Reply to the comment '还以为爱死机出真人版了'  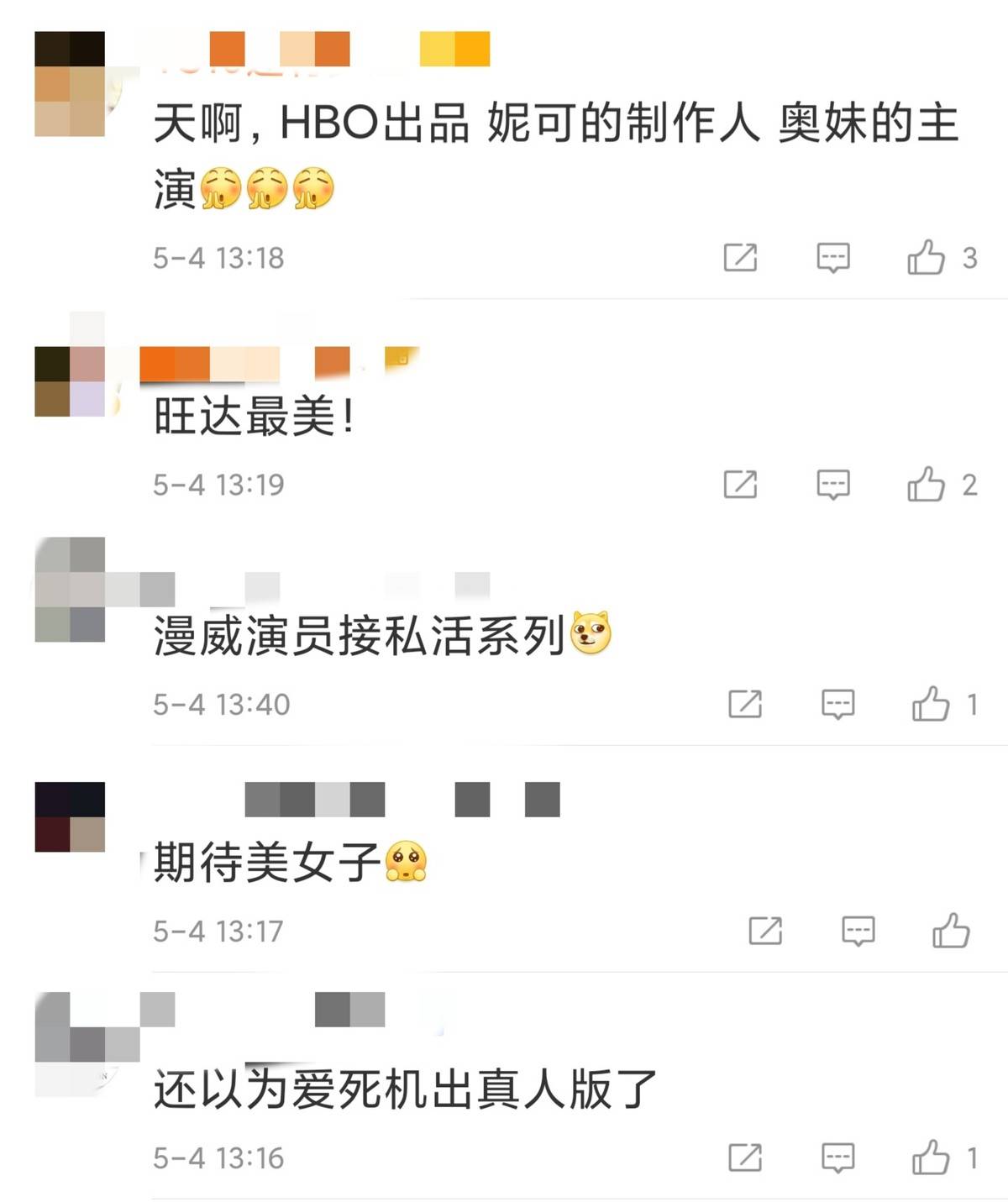pyautogui.click(x=837, y=1157)
